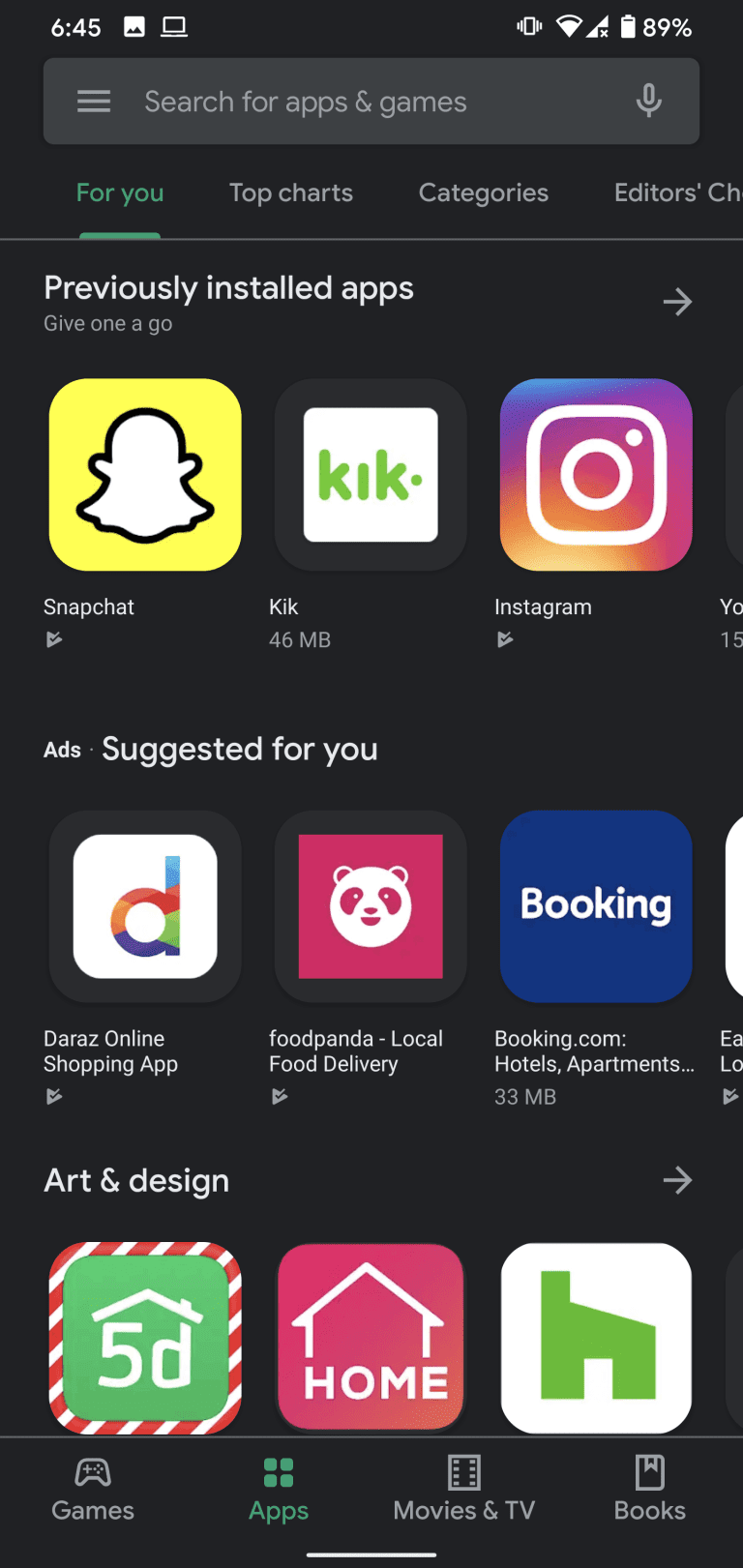Screen dimensions: 743x1568
Task: Open the Booking.com app listing
Action: [596, 906]
